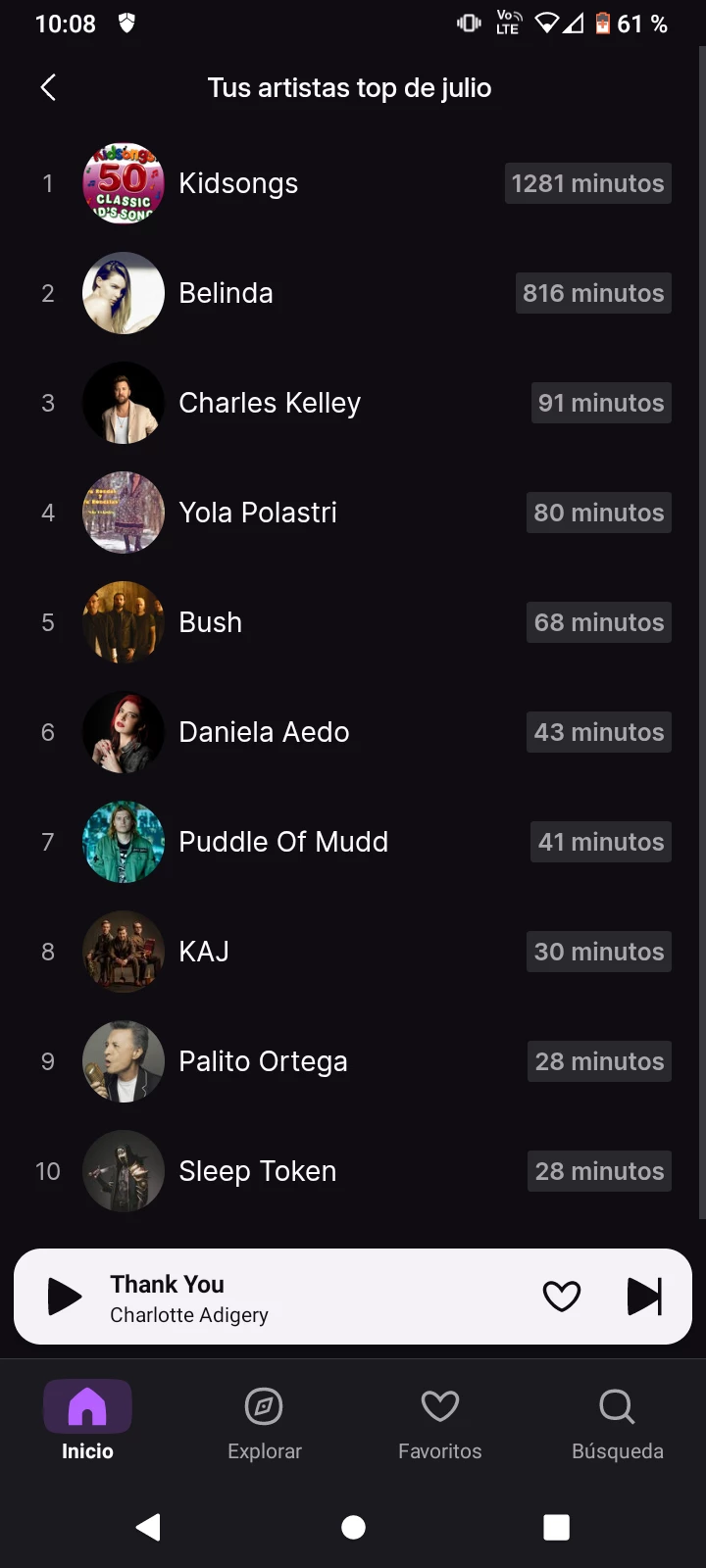Select the KAJ artist row
The height and width of the screenshot is (1568, 706).
pyautogui.click(x=204, y=952)
